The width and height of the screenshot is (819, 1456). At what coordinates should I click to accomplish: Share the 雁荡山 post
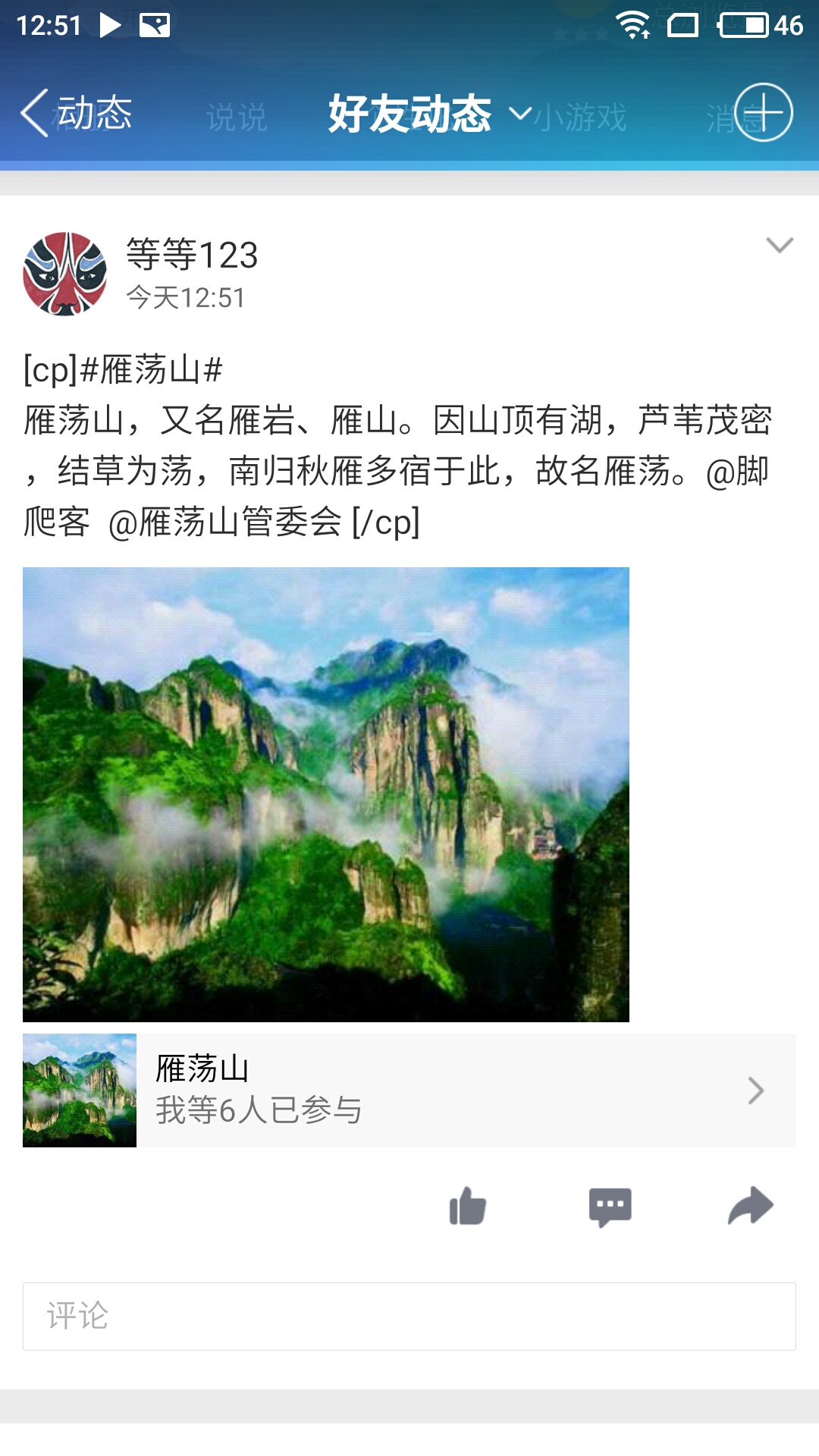[x=751, y=1205]
